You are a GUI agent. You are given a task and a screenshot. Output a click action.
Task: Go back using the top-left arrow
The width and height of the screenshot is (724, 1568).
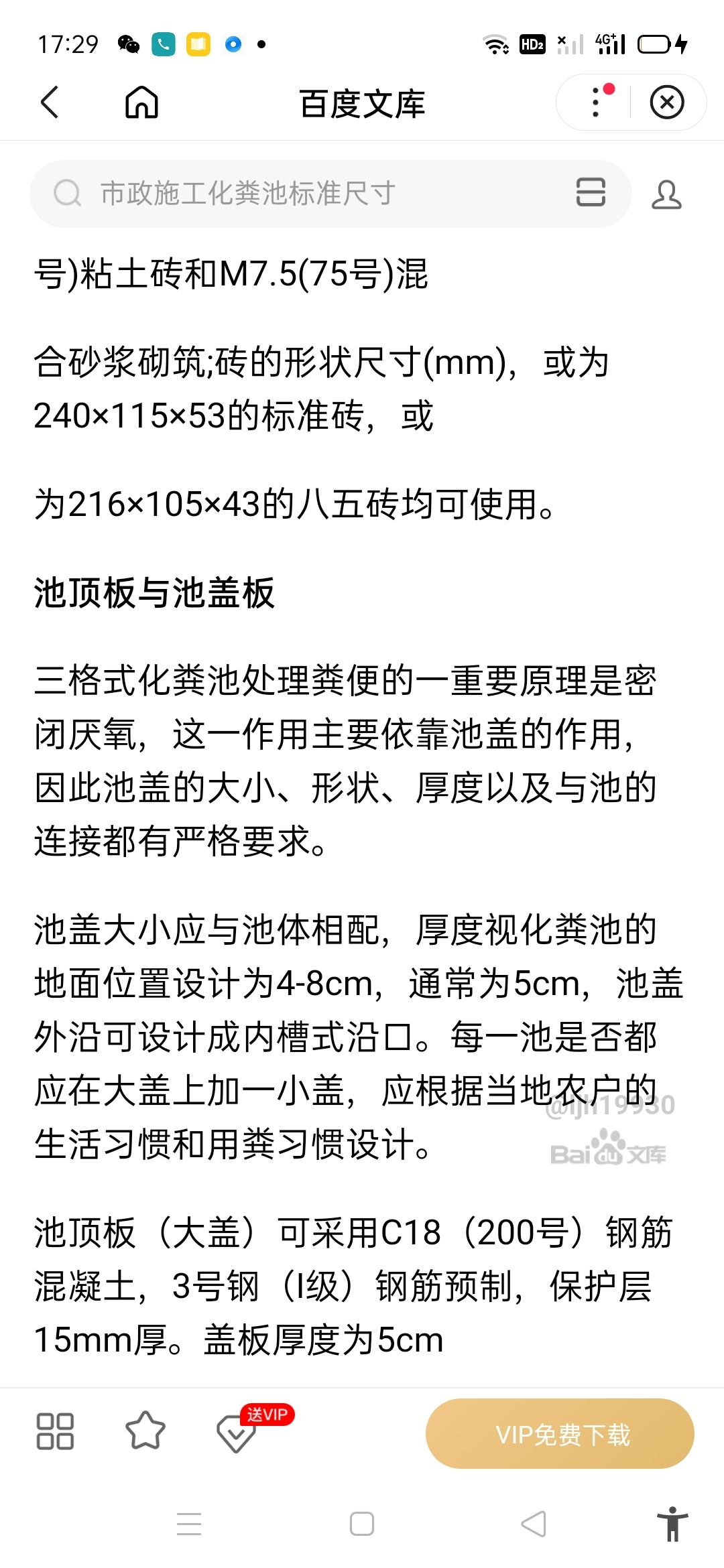pyautogui.click(x=50, y=103)
